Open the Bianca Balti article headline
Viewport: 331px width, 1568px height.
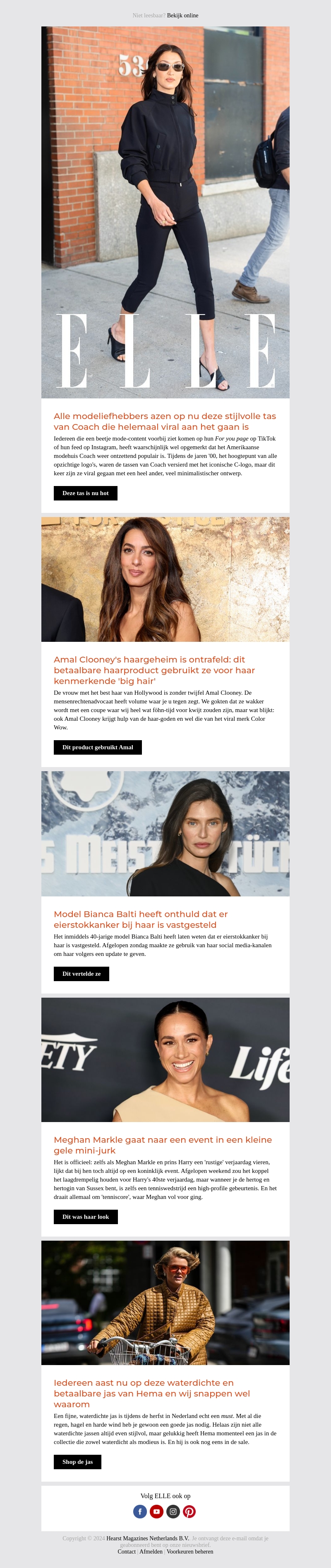pyautogui.click(x=140, y=919)
